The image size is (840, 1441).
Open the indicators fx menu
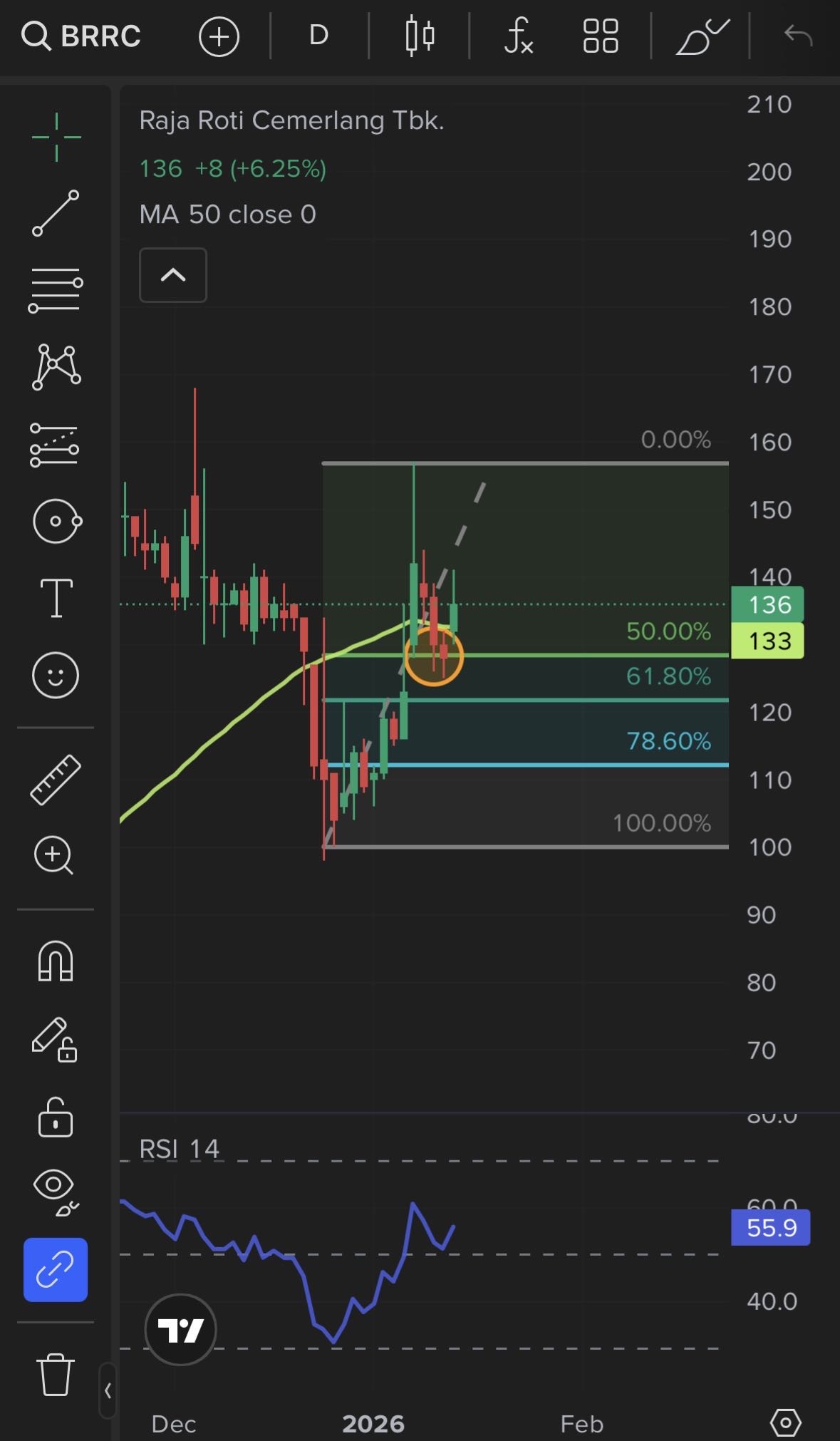coord(519,36)
